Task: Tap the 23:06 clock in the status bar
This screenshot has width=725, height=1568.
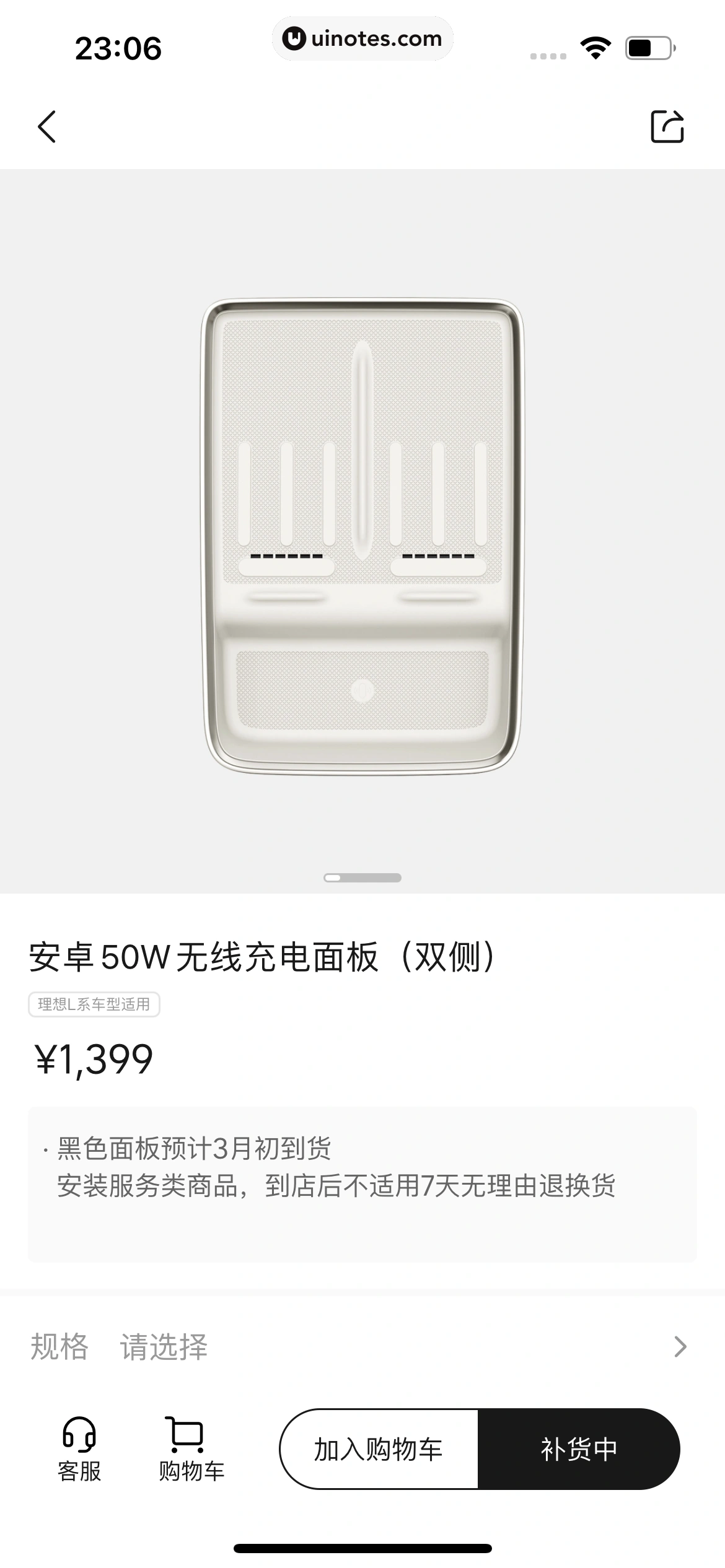Action: pos(119,47)
